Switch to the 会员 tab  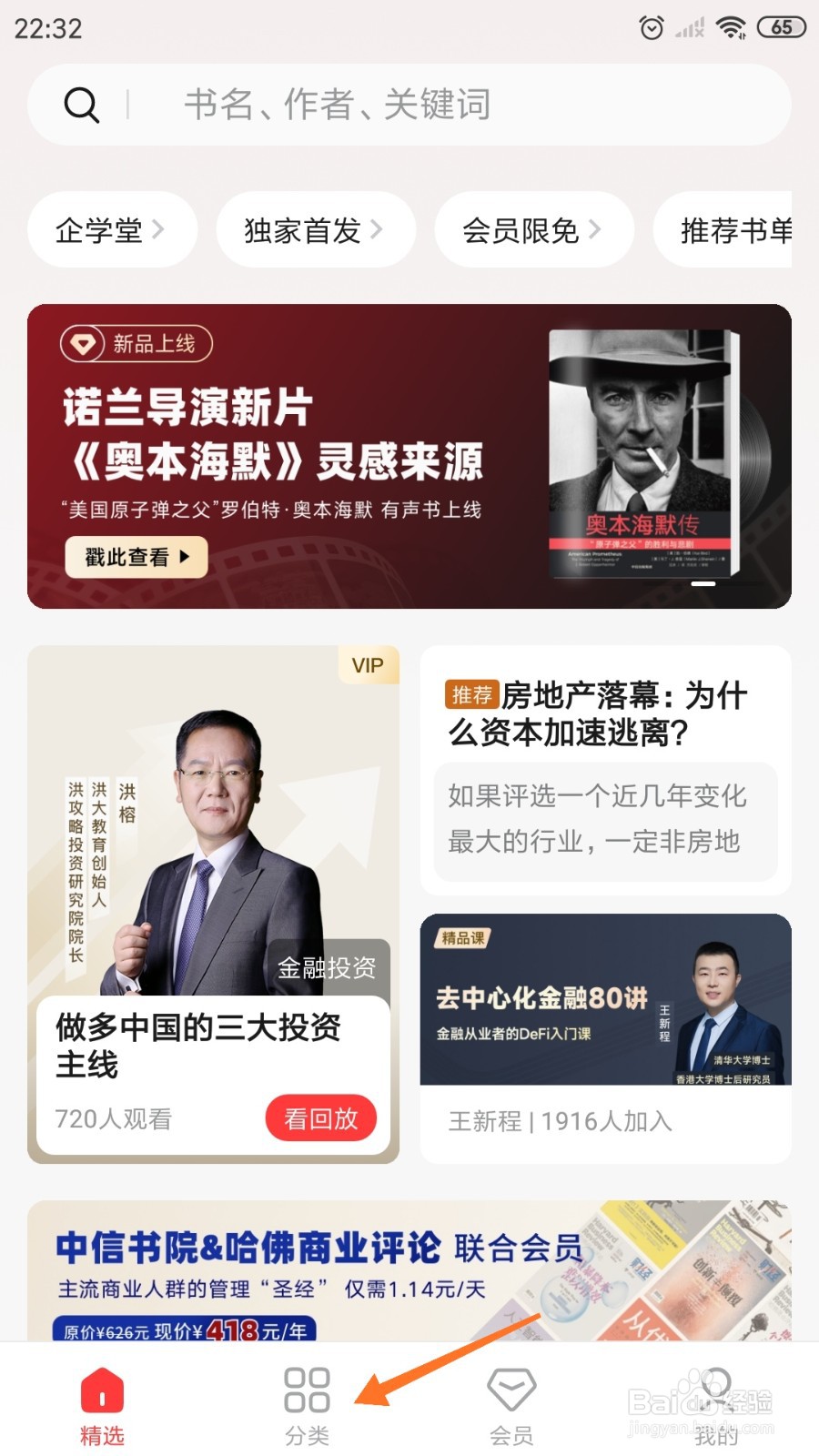click(512, 1401)
